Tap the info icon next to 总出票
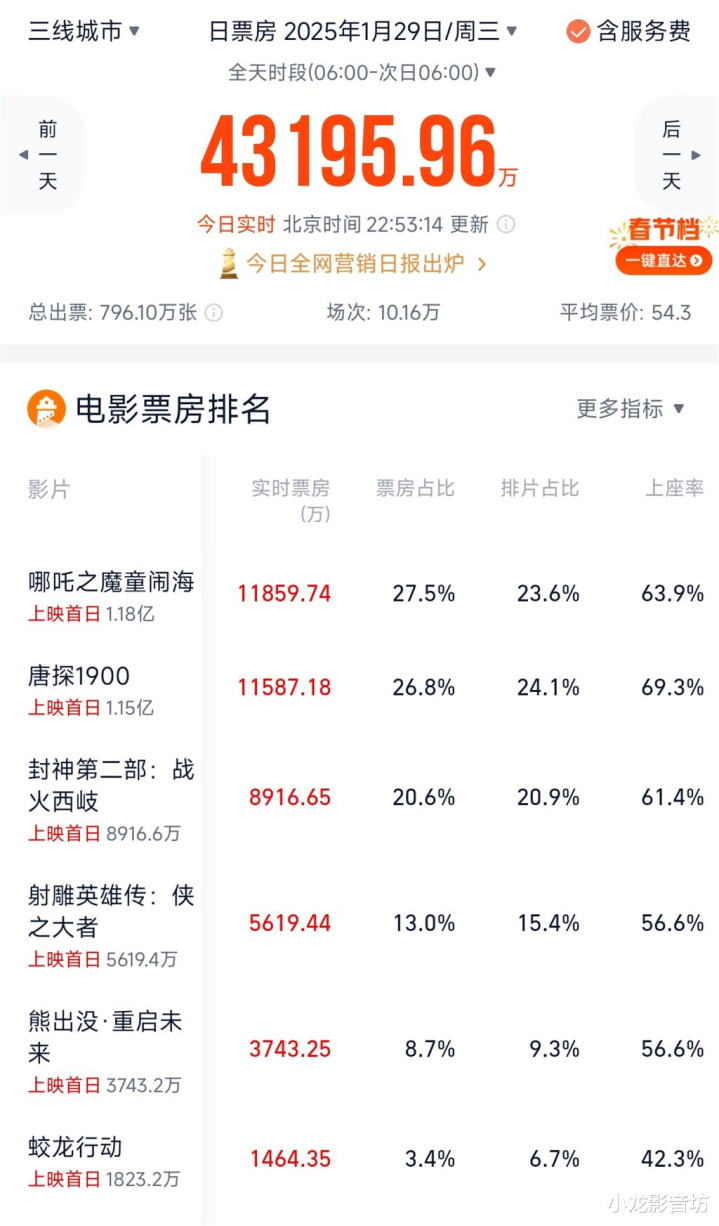 click(x=213, y=313)
